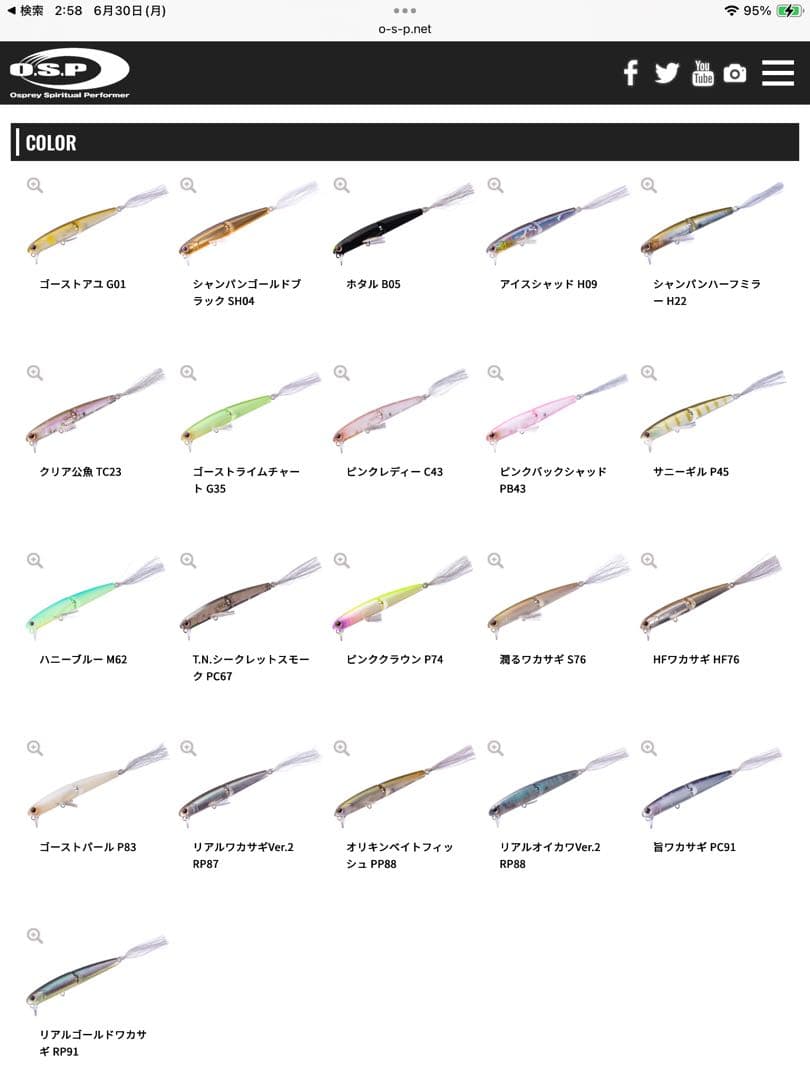Zoom magnifier on シャンパンゴールドブラック SH04

tap(188, 185)
